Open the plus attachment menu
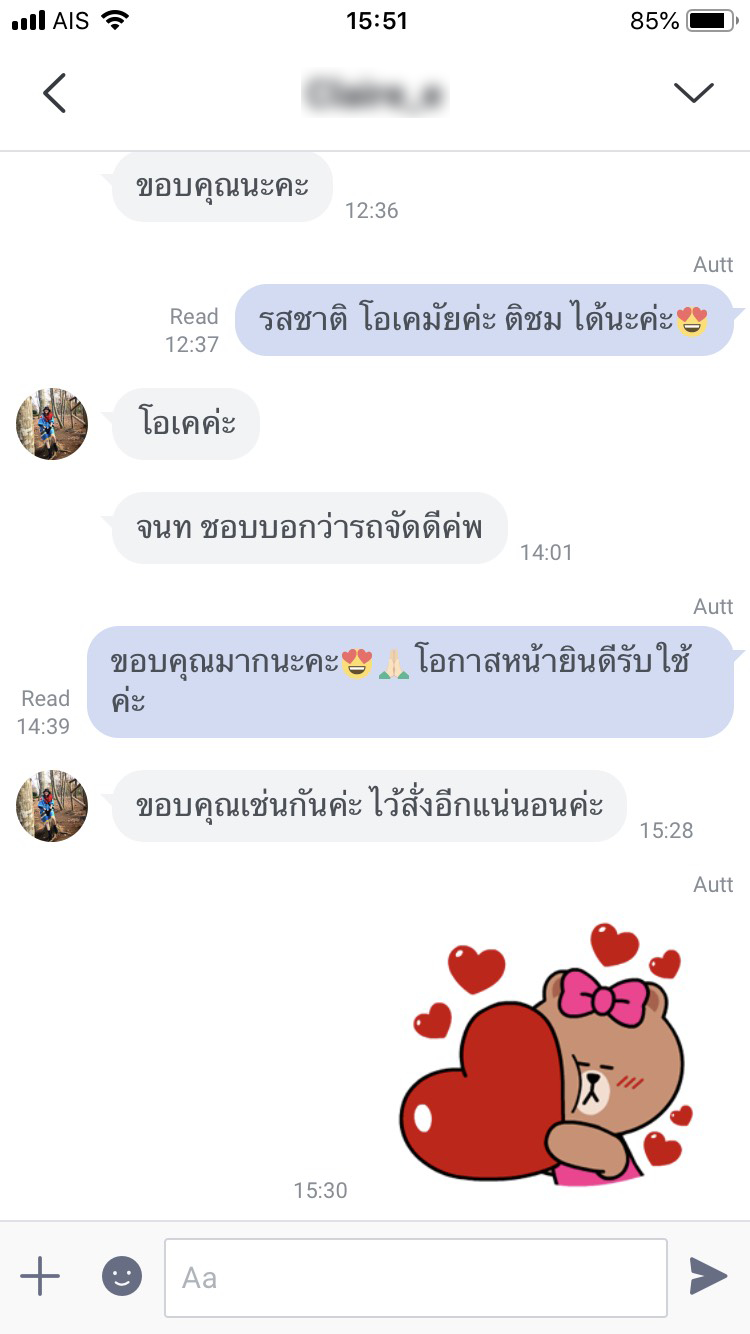The height and width of the screenshot is (1334, 750). pyautogui.click(x=40, y=1276)
